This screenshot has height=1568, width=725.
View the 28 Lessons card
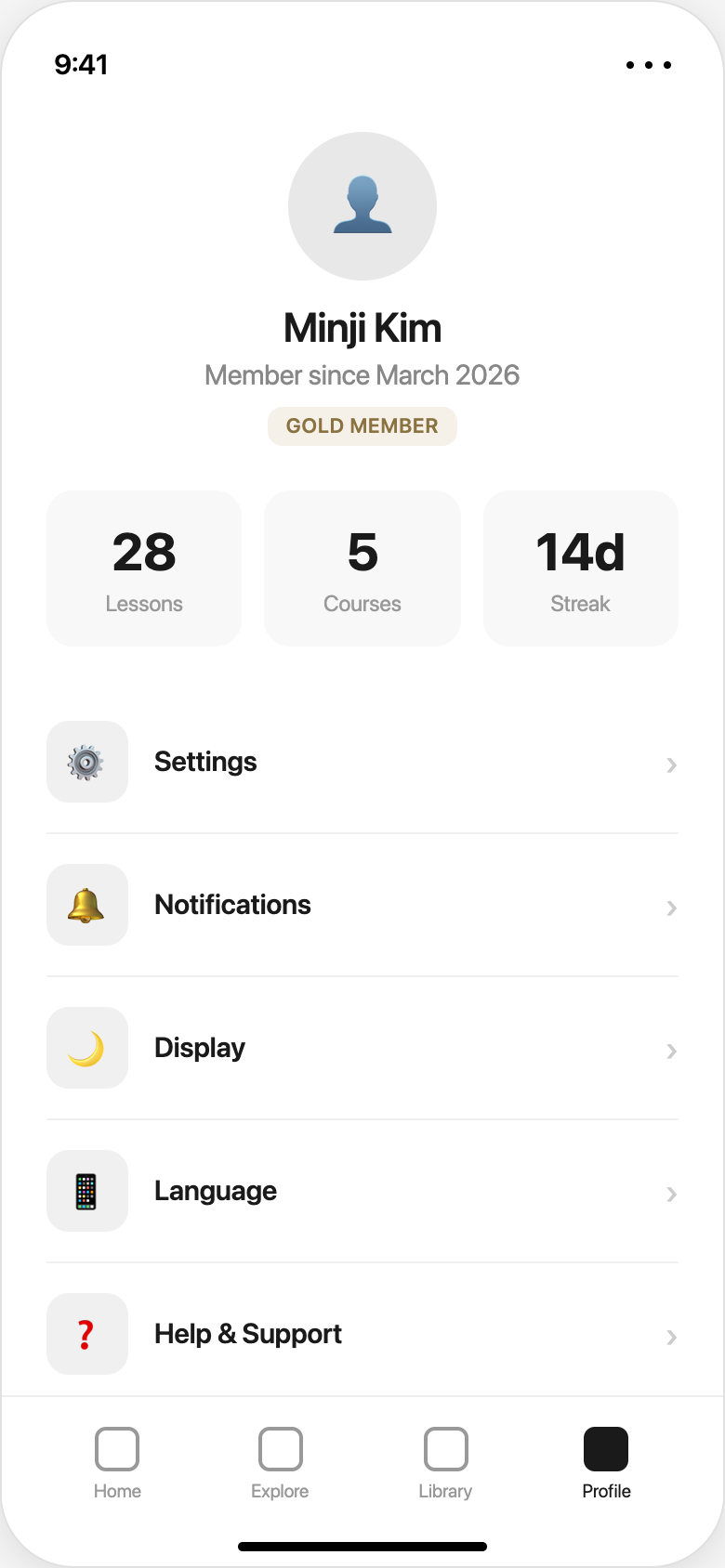tap(144, 568)
